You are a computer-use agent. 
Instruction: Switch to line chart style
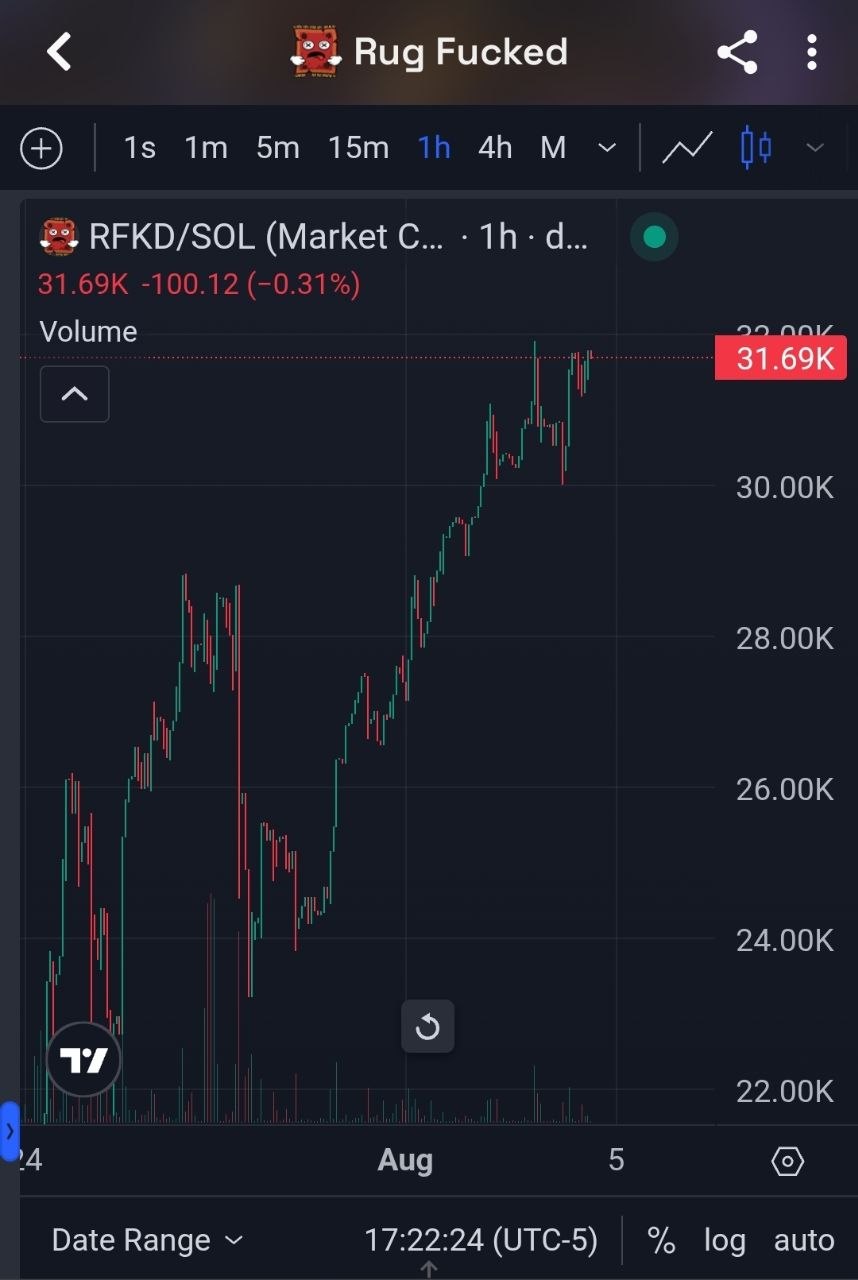tap(687, 148)
